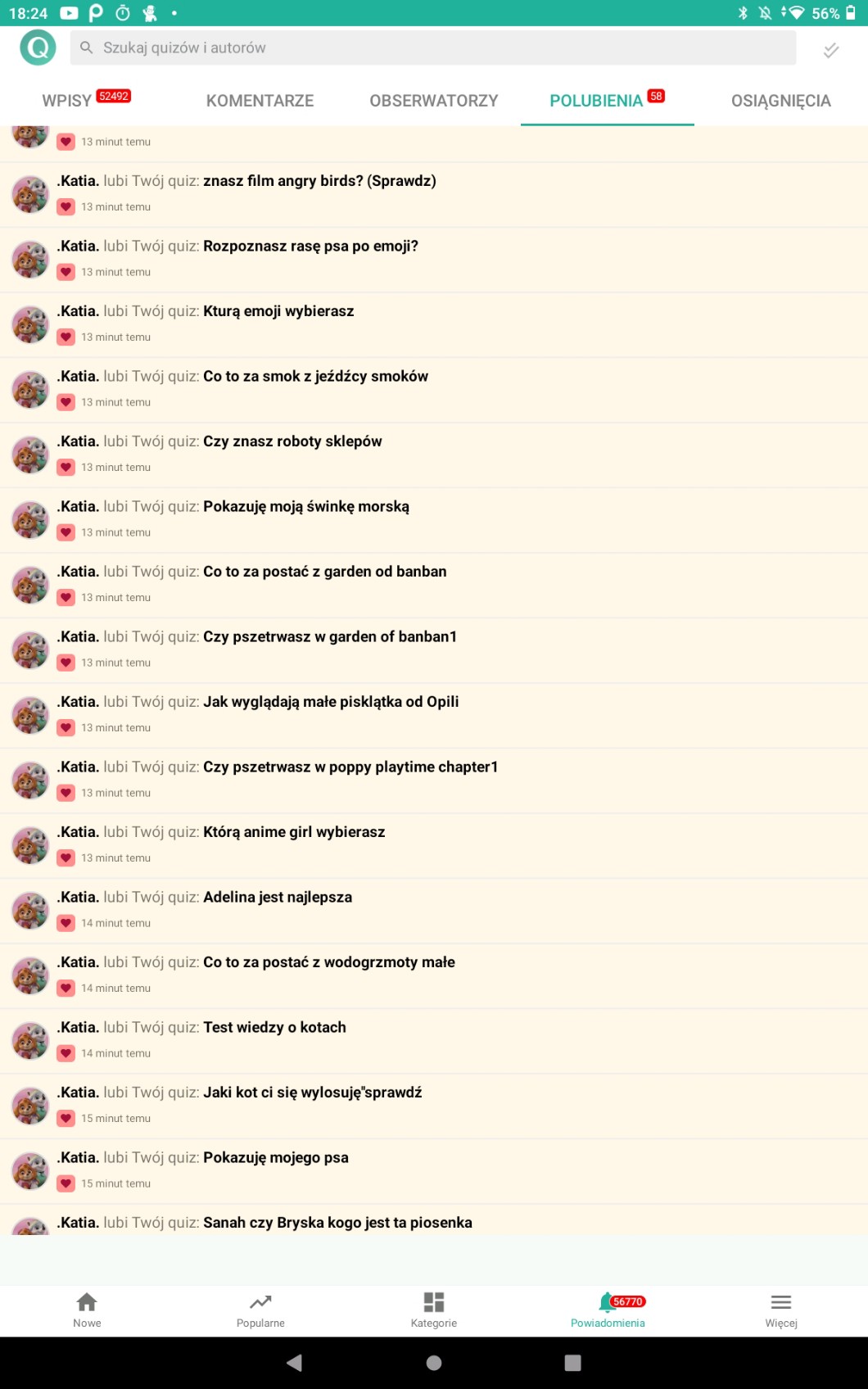Select the Osiągnięcia tab
868x1389 pixels.
780,101
